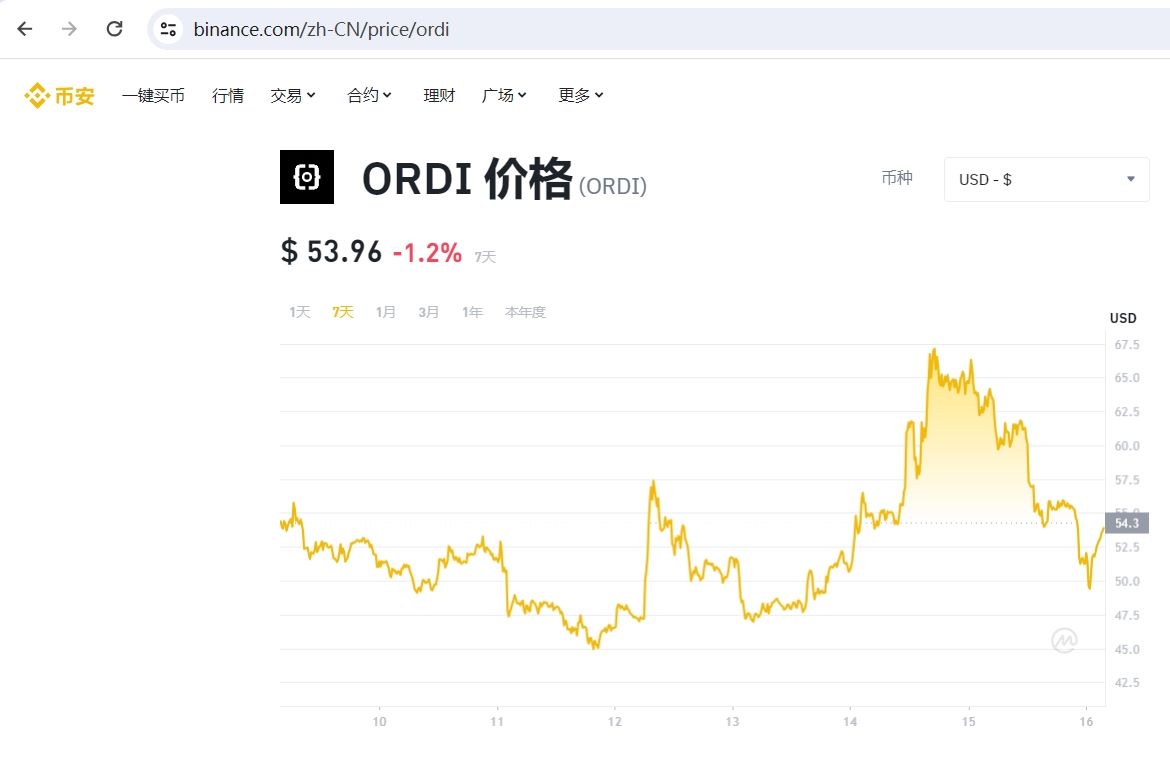Expand the 广场 menu
Viewport: 1170px width, 766px height.
(x=504, y=96)
